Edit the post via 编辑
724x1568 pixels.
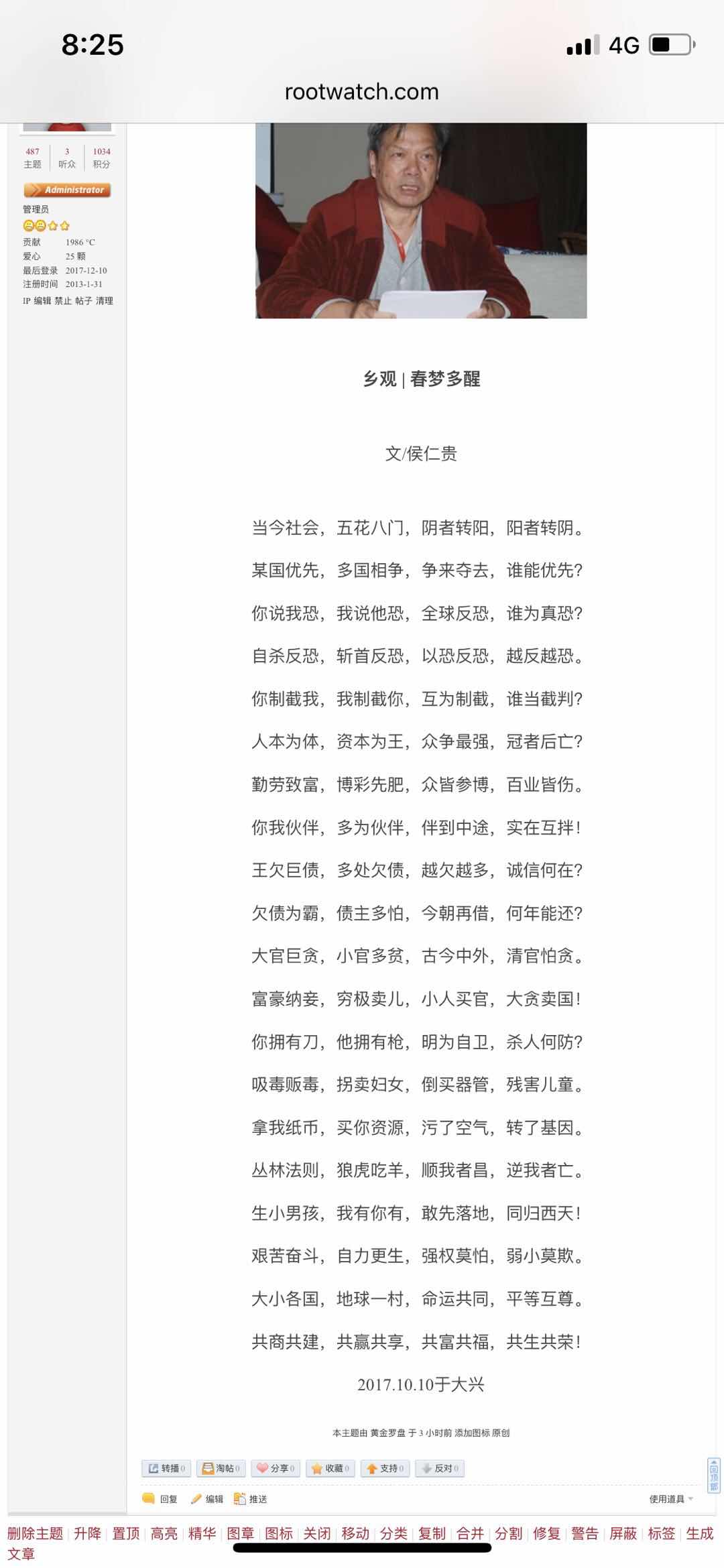208,1499
